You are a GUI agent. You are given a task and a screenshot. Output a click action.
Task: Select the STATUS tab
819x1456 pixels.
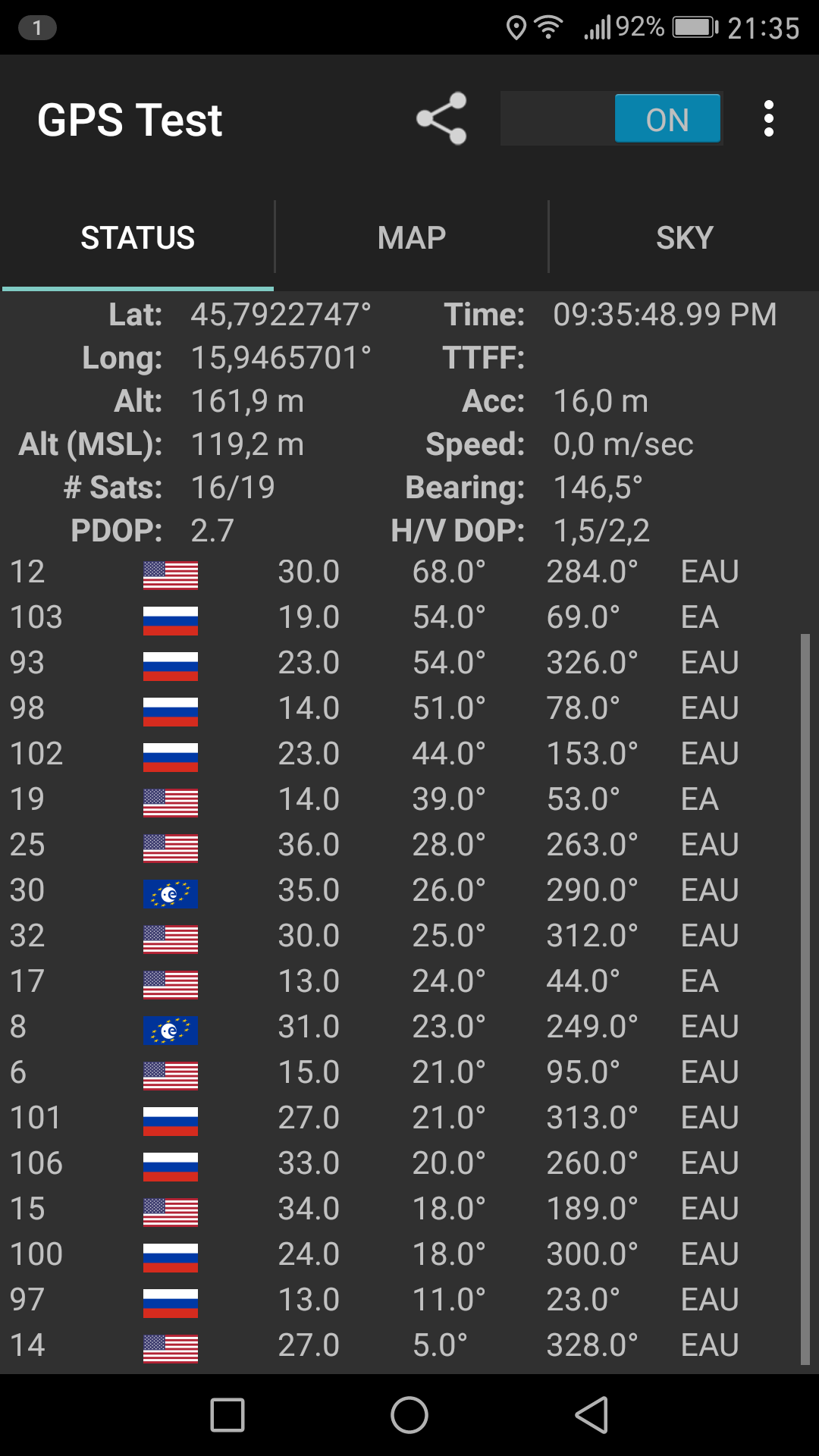coord(137,238)
